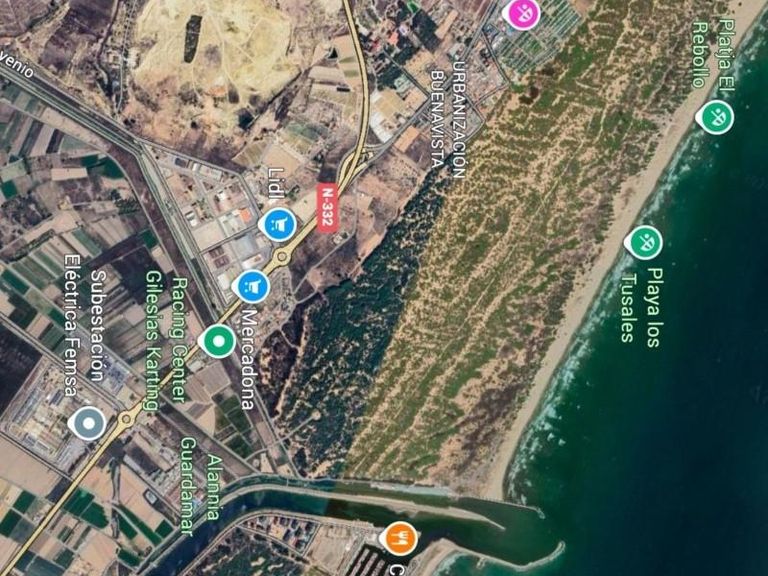This screenshot has width=768, height=576.
Task: Select the Playa los Tusales beach pin
Action: coord(644,242)
